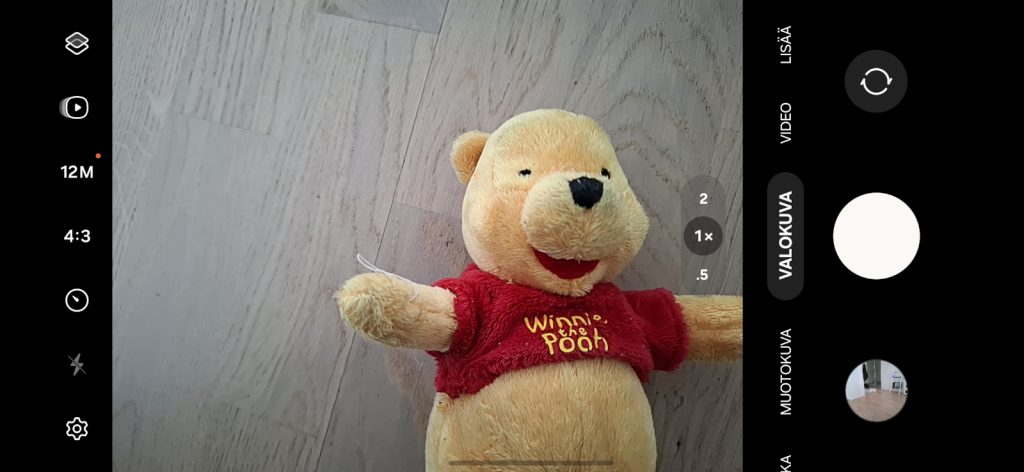
Task: Open the LISÄÄ modes list
Action: point(786,46)
